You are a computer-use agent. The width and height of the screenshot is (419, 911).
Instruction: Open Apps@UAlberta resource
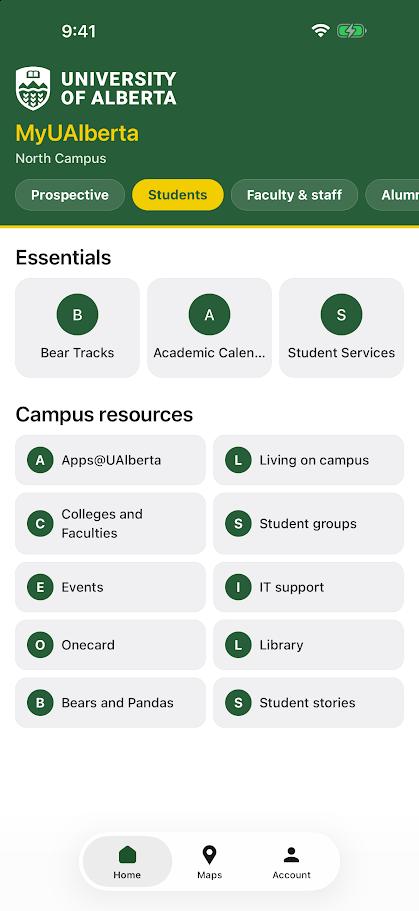(110, 460)
